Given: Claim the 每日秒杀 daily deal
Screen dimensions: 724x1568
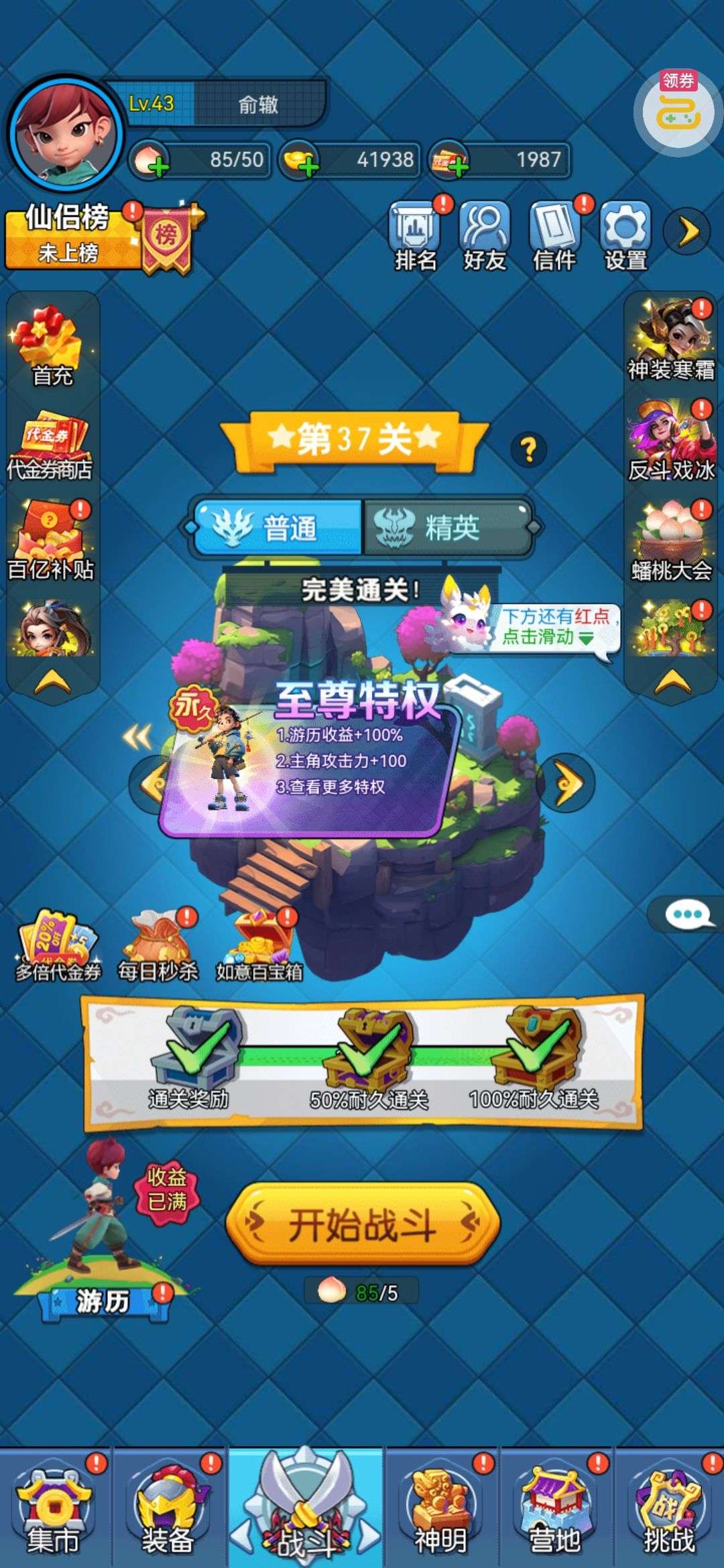Looking at the screenshot, I should point(158,945).
